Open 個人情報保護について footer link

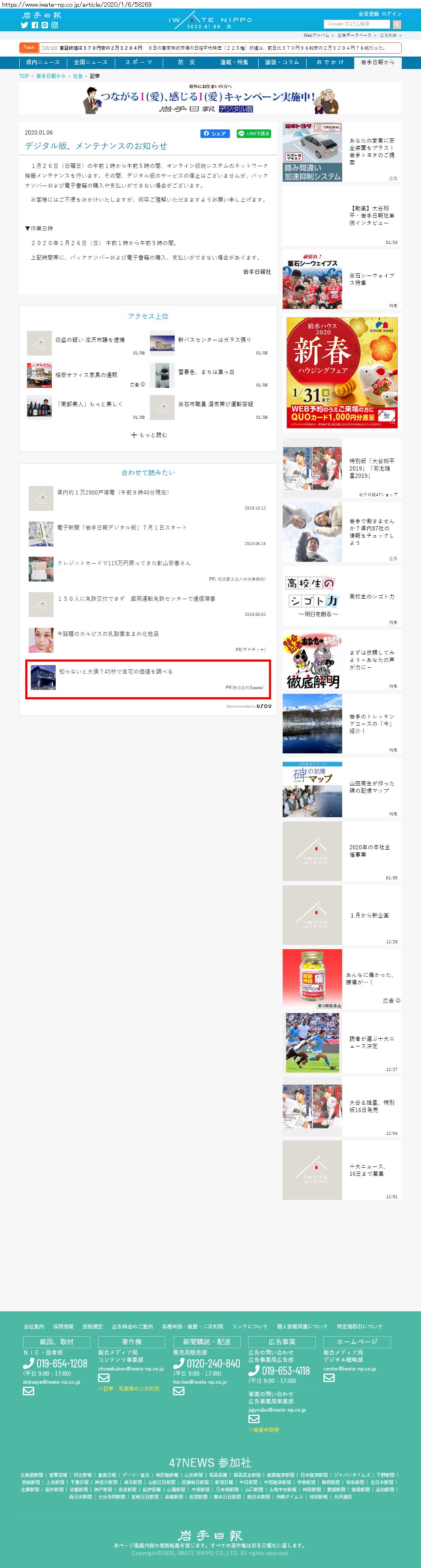click(302, 1326)
